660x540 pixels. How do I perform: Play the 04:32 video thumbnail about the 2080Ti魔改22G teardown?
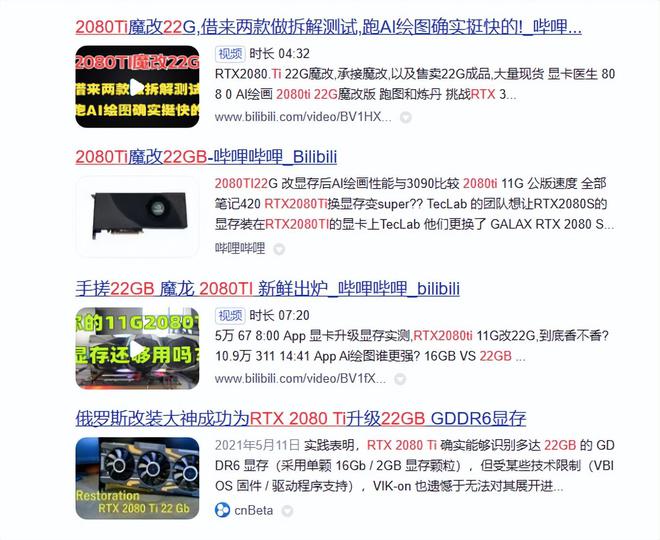click(x=139, y=86)
